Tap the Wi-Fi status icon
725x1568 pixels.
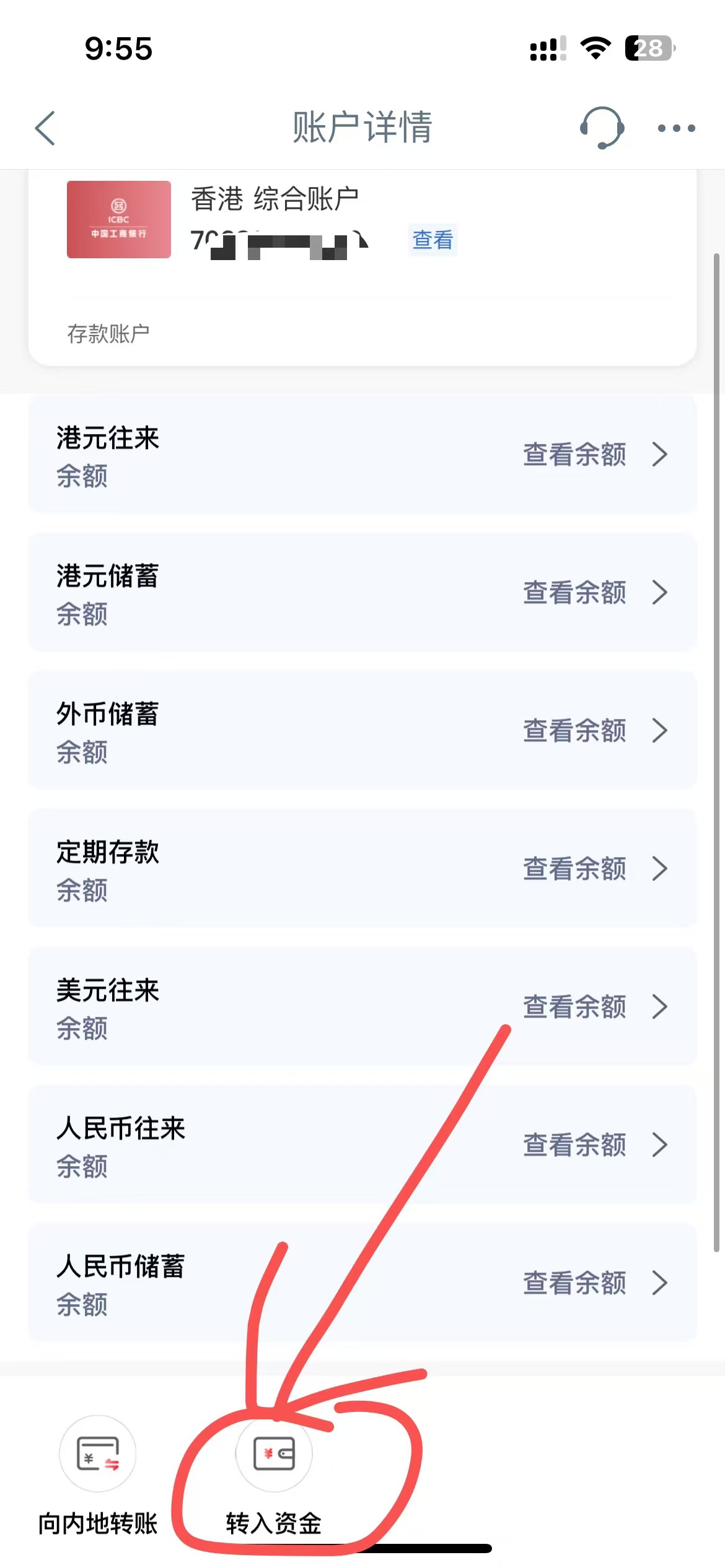tap(594, 48)
